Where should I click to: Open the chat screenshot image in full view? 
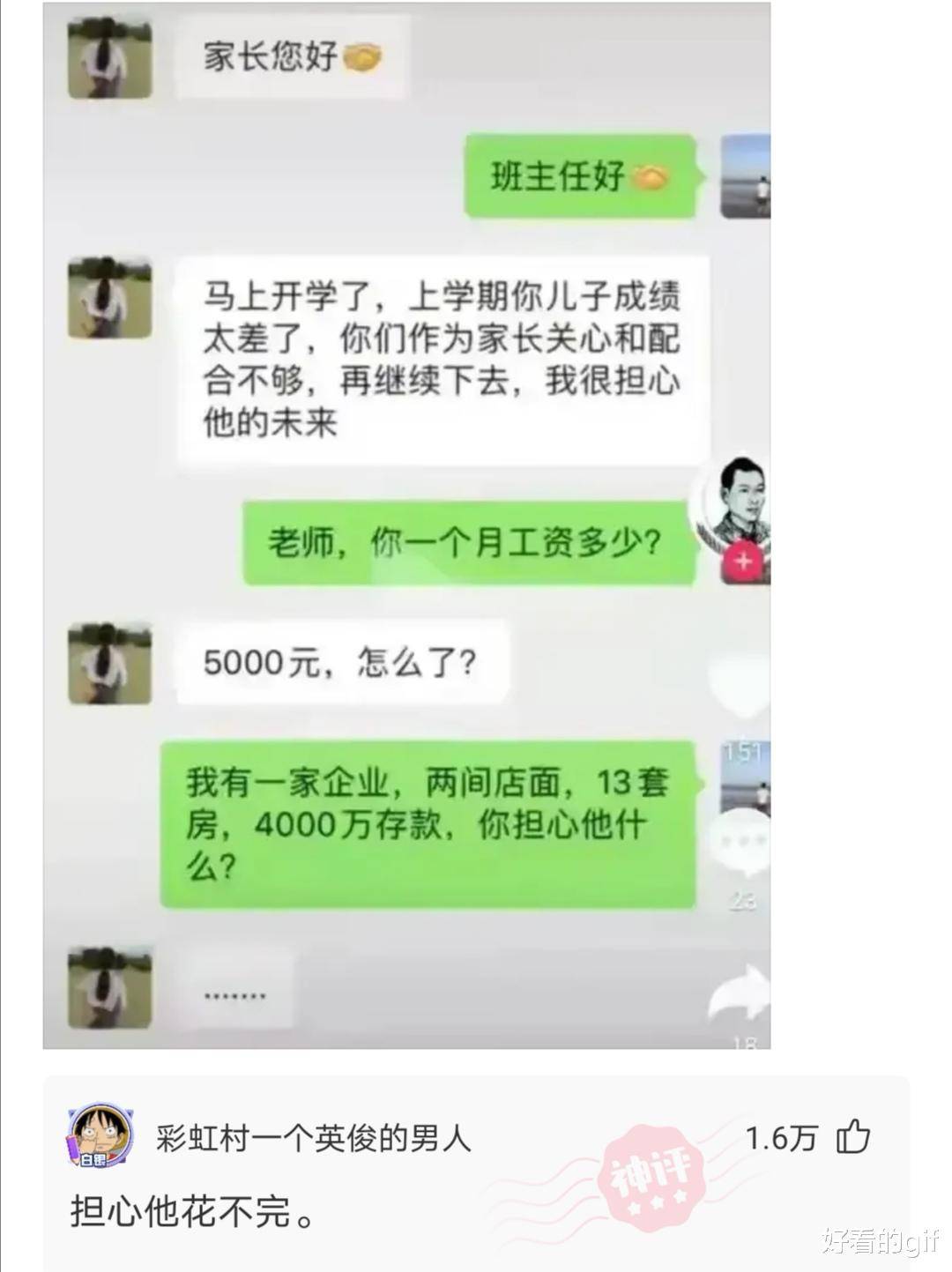coord(406,525)
